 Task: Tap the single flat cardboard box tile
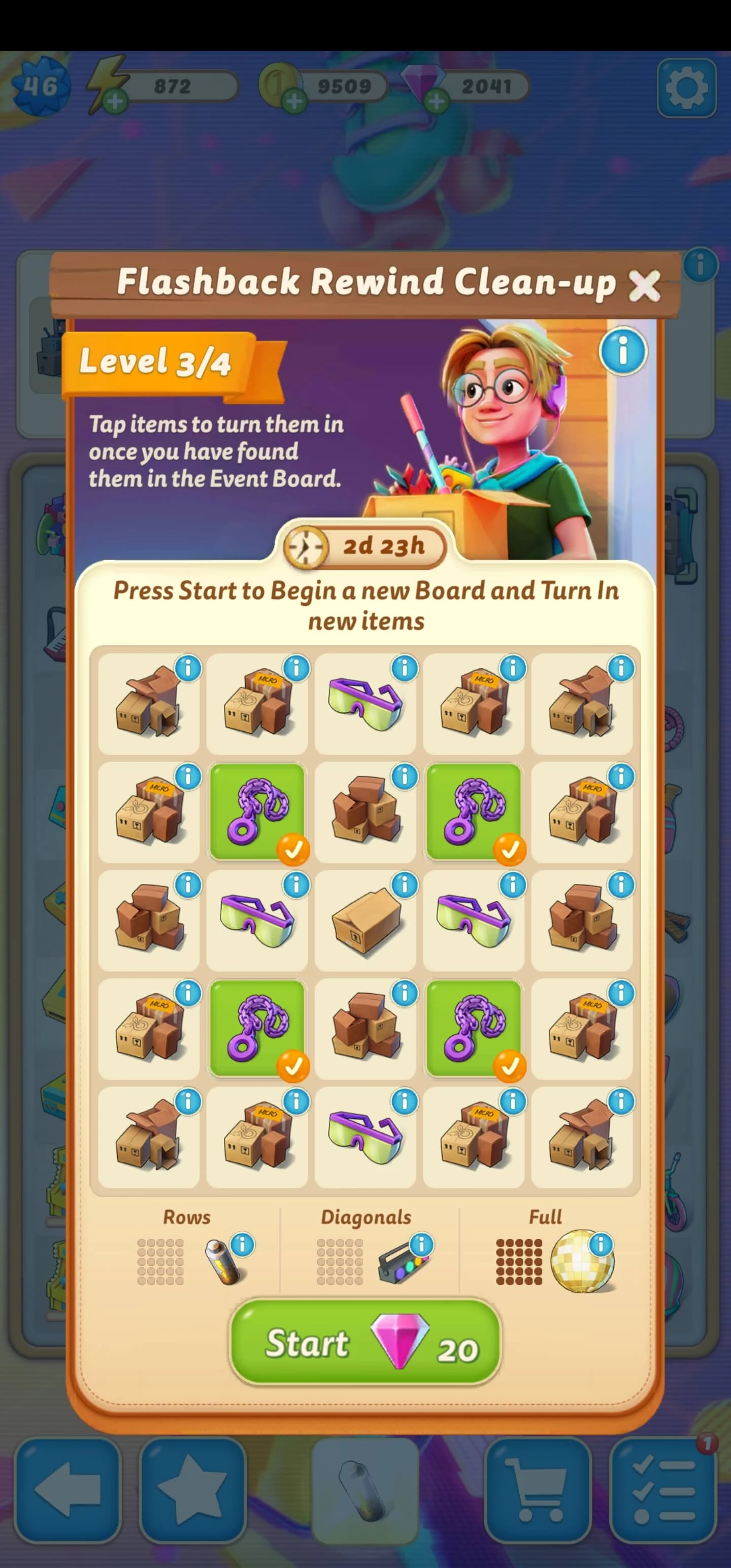[365, 919]
